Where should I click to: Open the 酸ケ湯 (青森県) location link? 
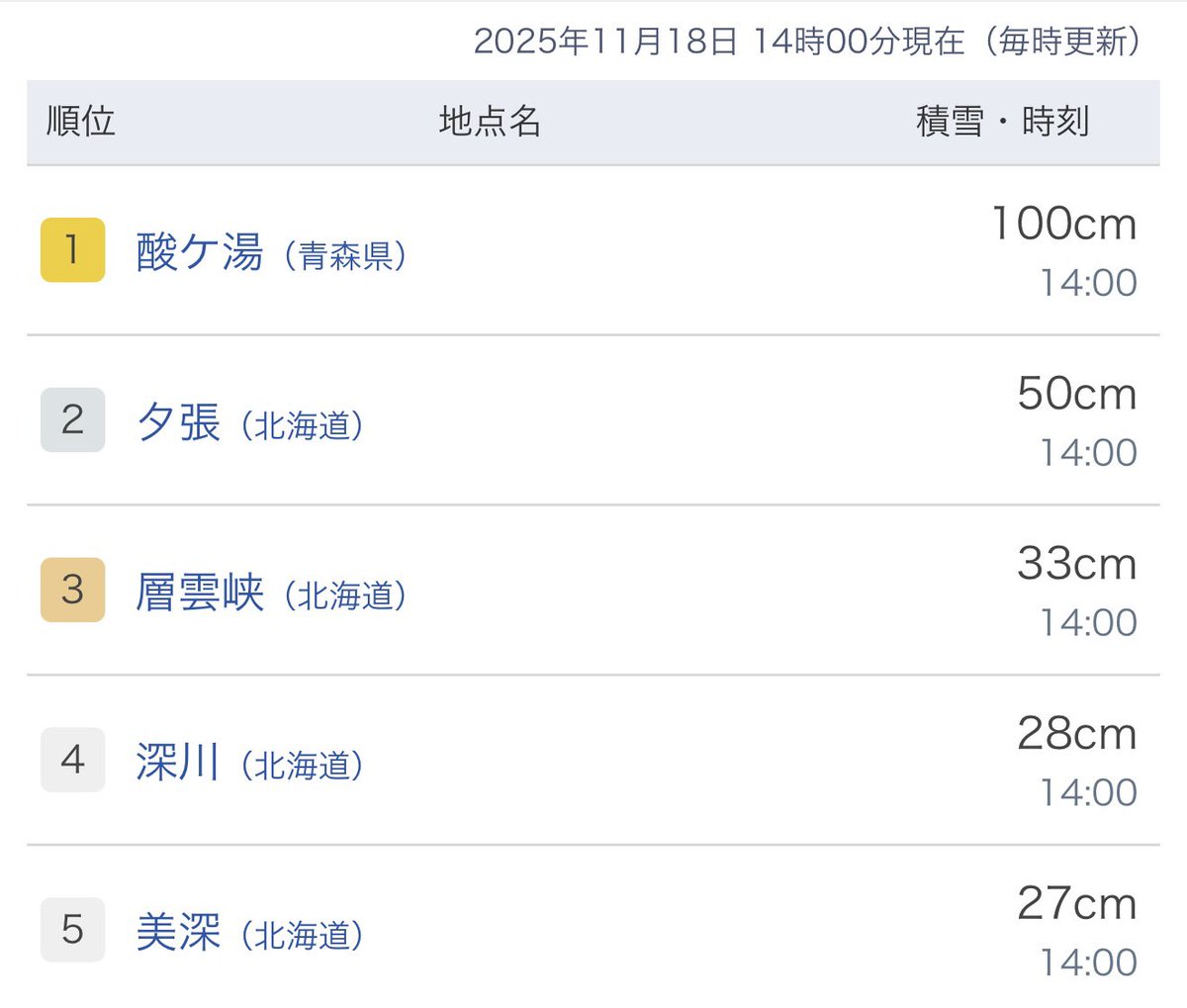click(200, 252)
